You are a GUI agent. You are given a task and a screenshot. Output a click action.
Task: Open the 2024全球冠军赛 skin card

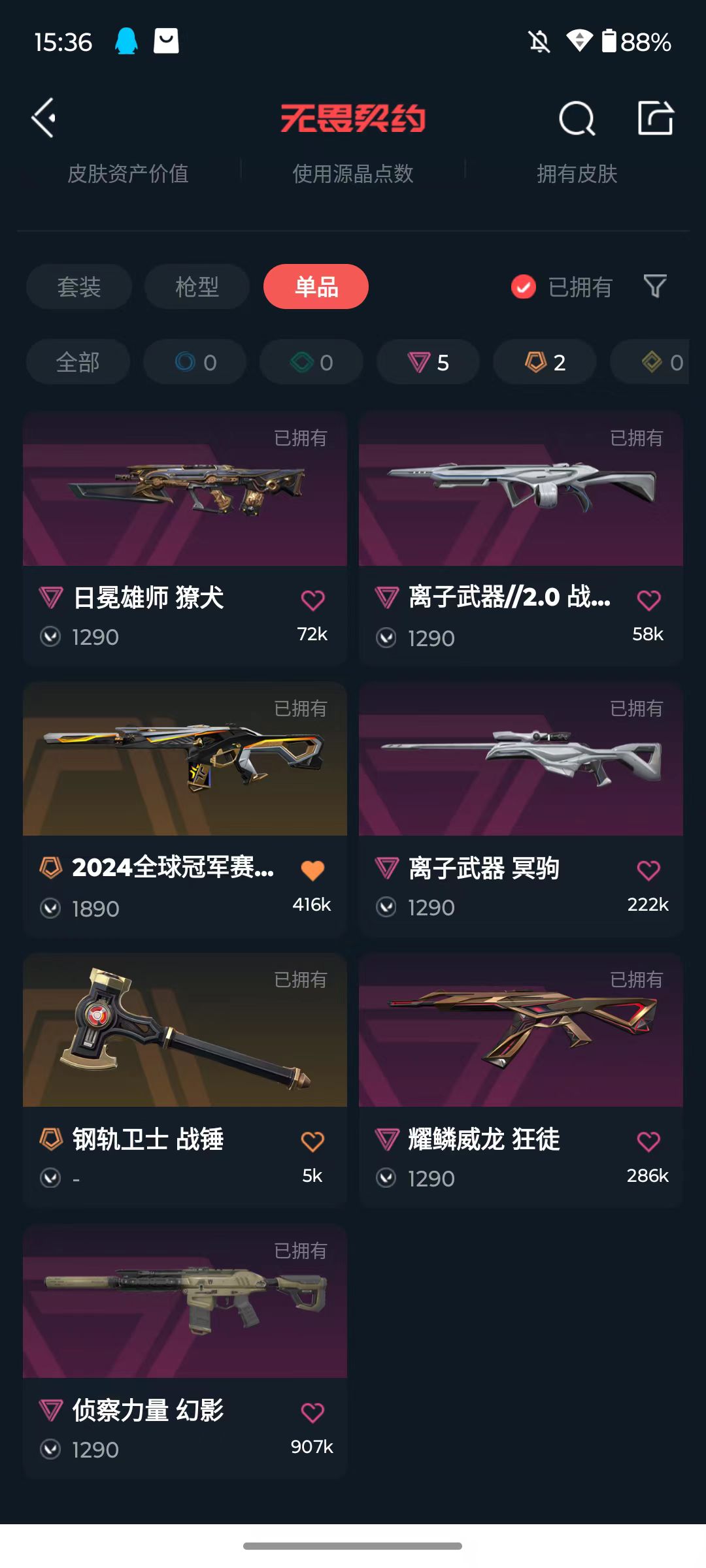coord(185,809)
